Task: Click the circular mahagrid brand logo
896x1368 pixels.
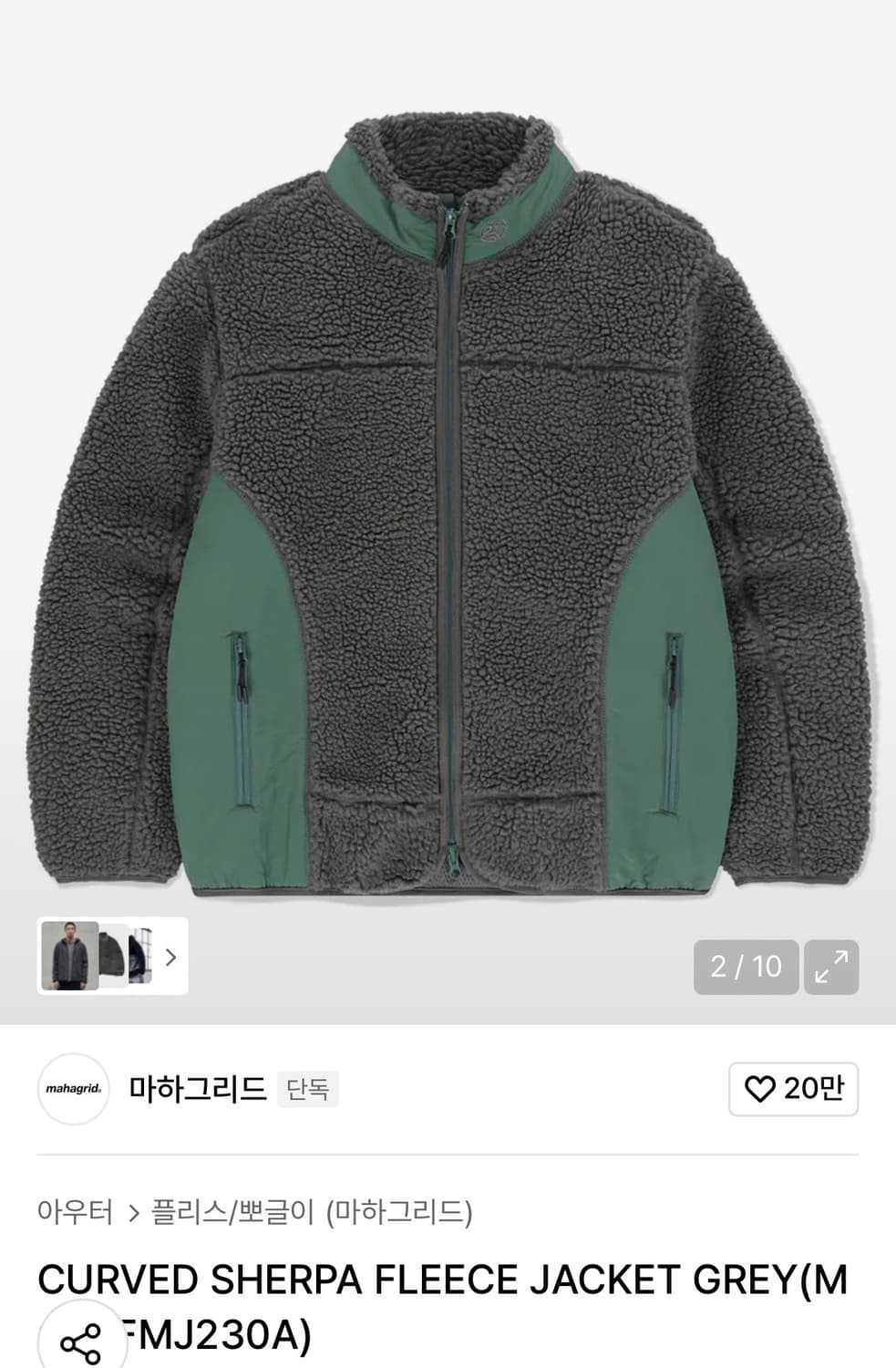Action: click(73, 1089)
